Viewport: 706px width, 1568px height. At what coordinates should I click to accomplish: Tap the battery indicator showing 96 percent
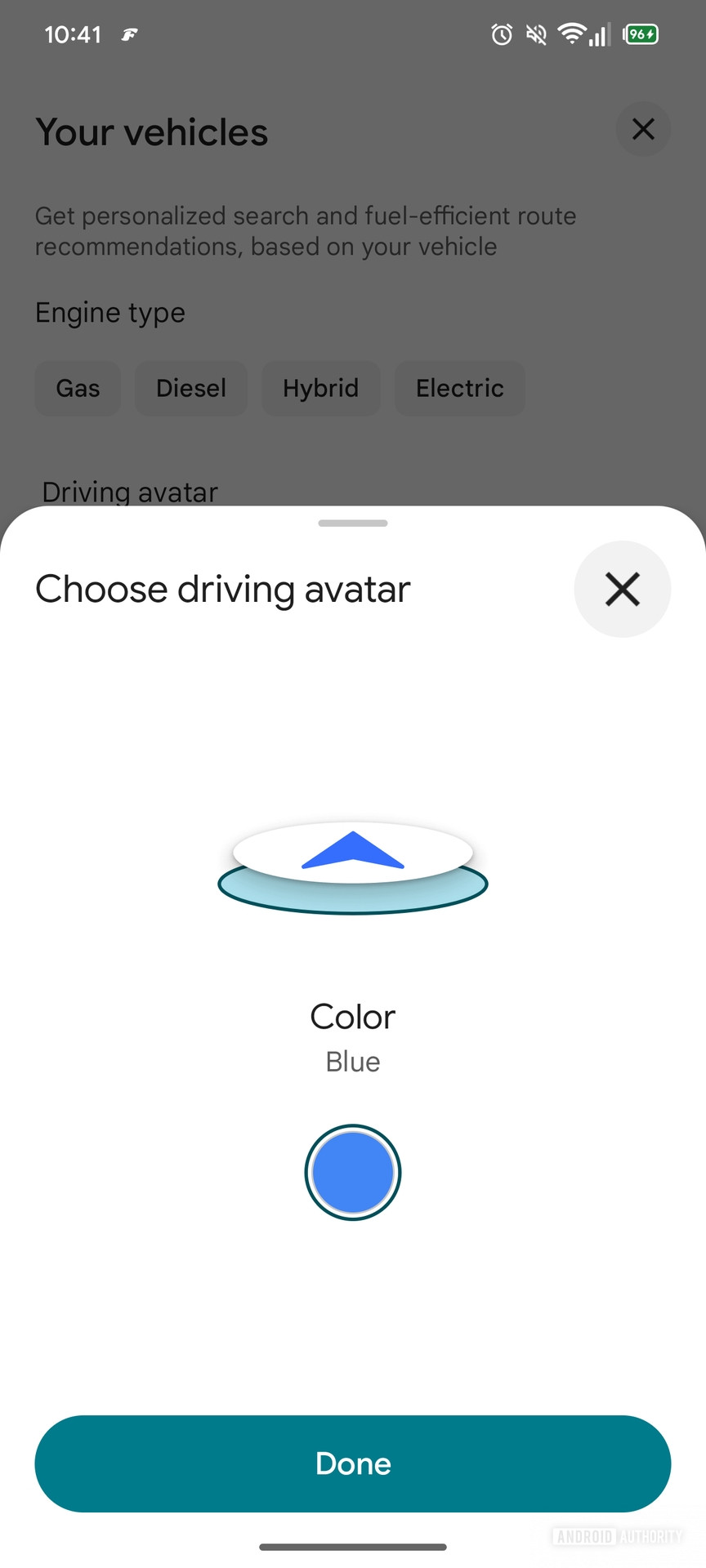click(x=641, y=34)
